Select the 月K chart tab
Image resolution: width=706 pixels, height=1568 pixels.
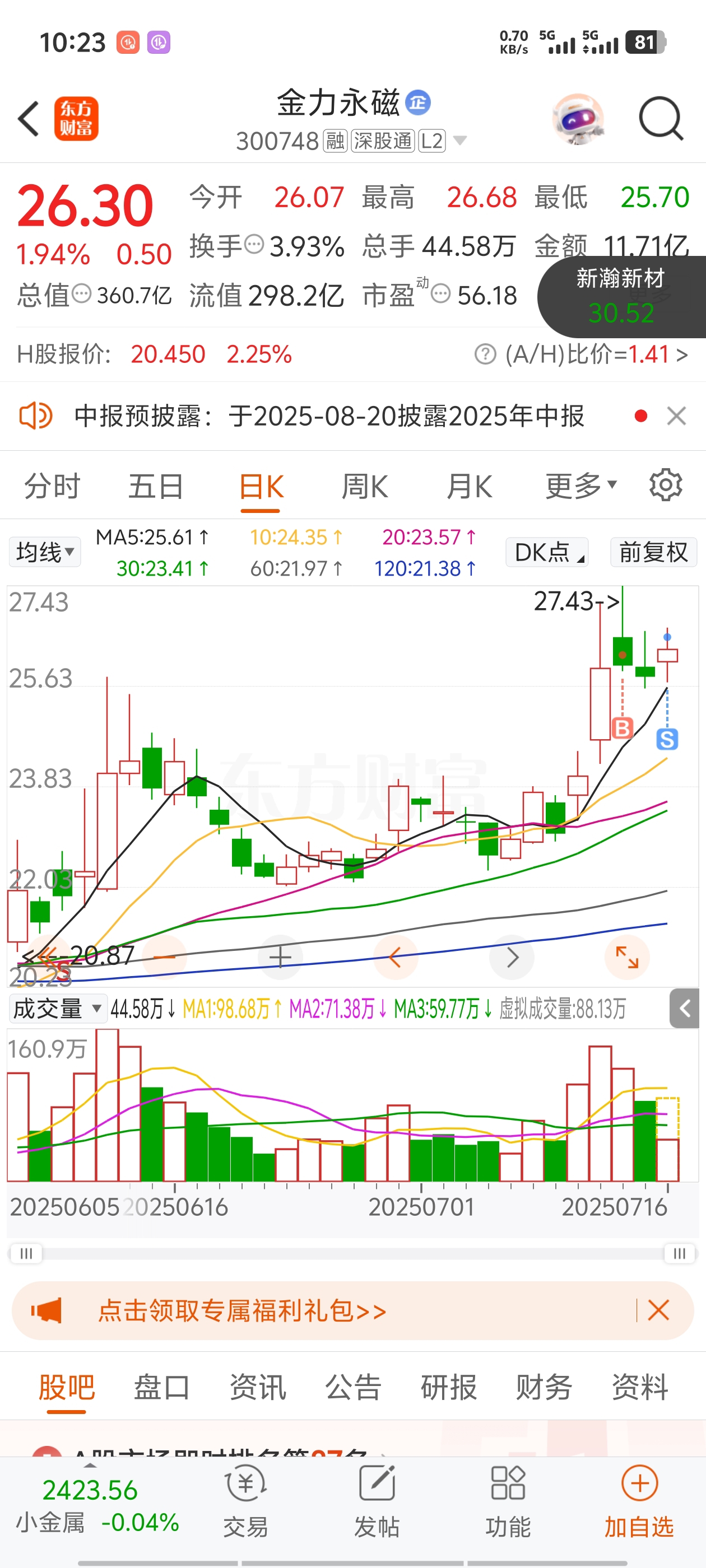(468, 487)
